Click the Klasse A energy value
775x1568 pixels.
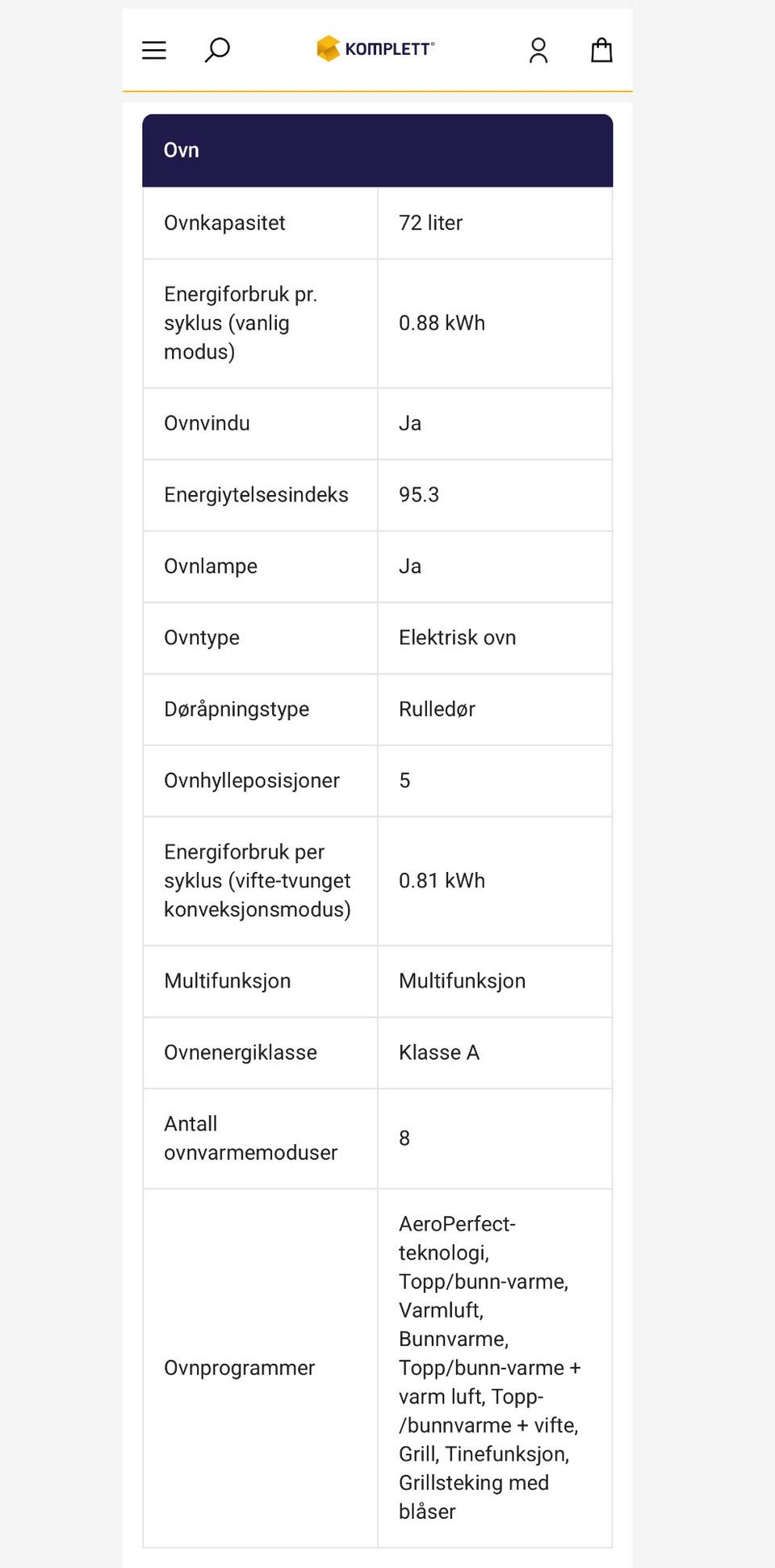(x=439, y=1052)
